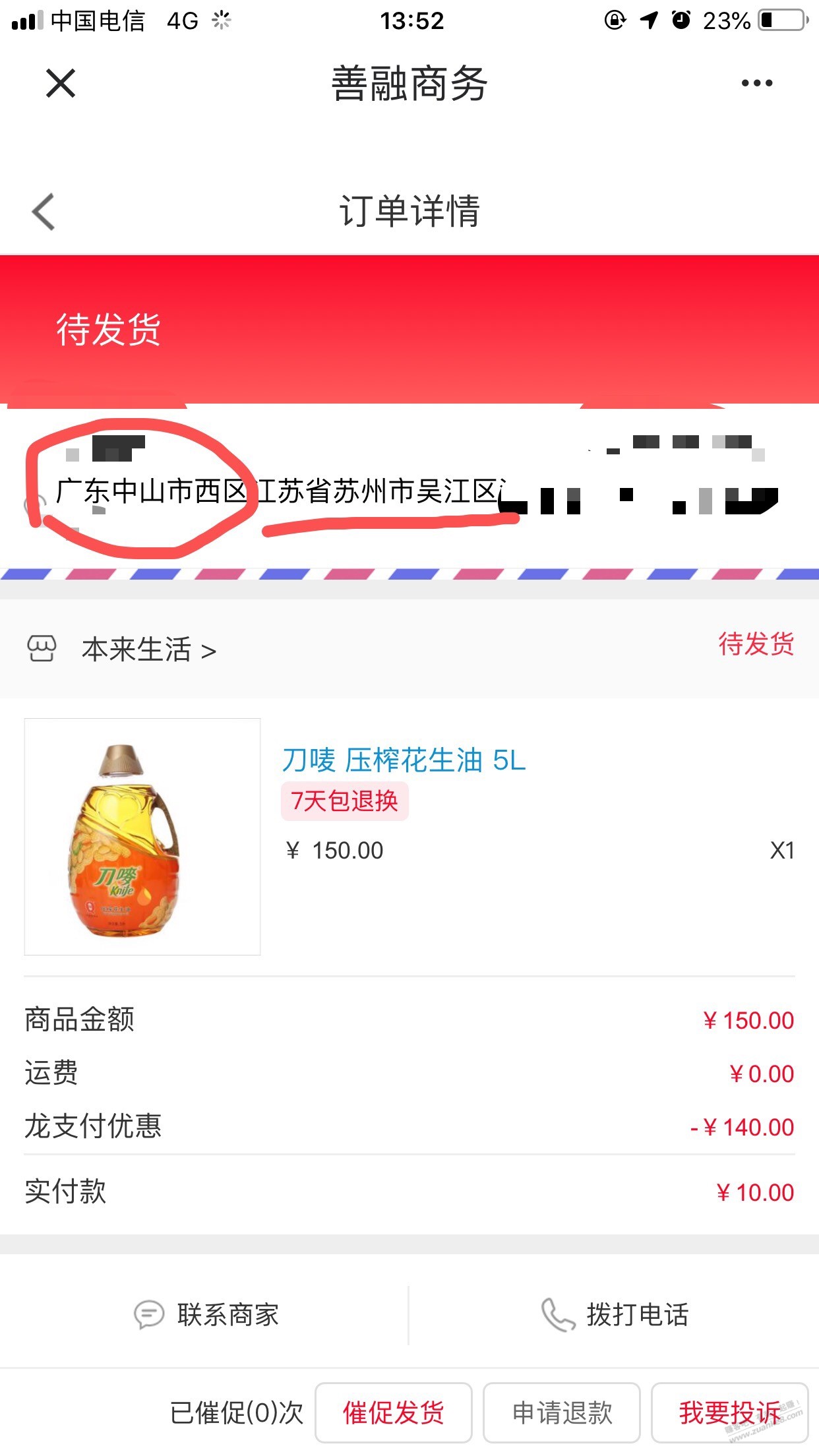View the 刀唛 压榨花生油 5L product
Screen dimensions: 819x1456
[404, 760]
